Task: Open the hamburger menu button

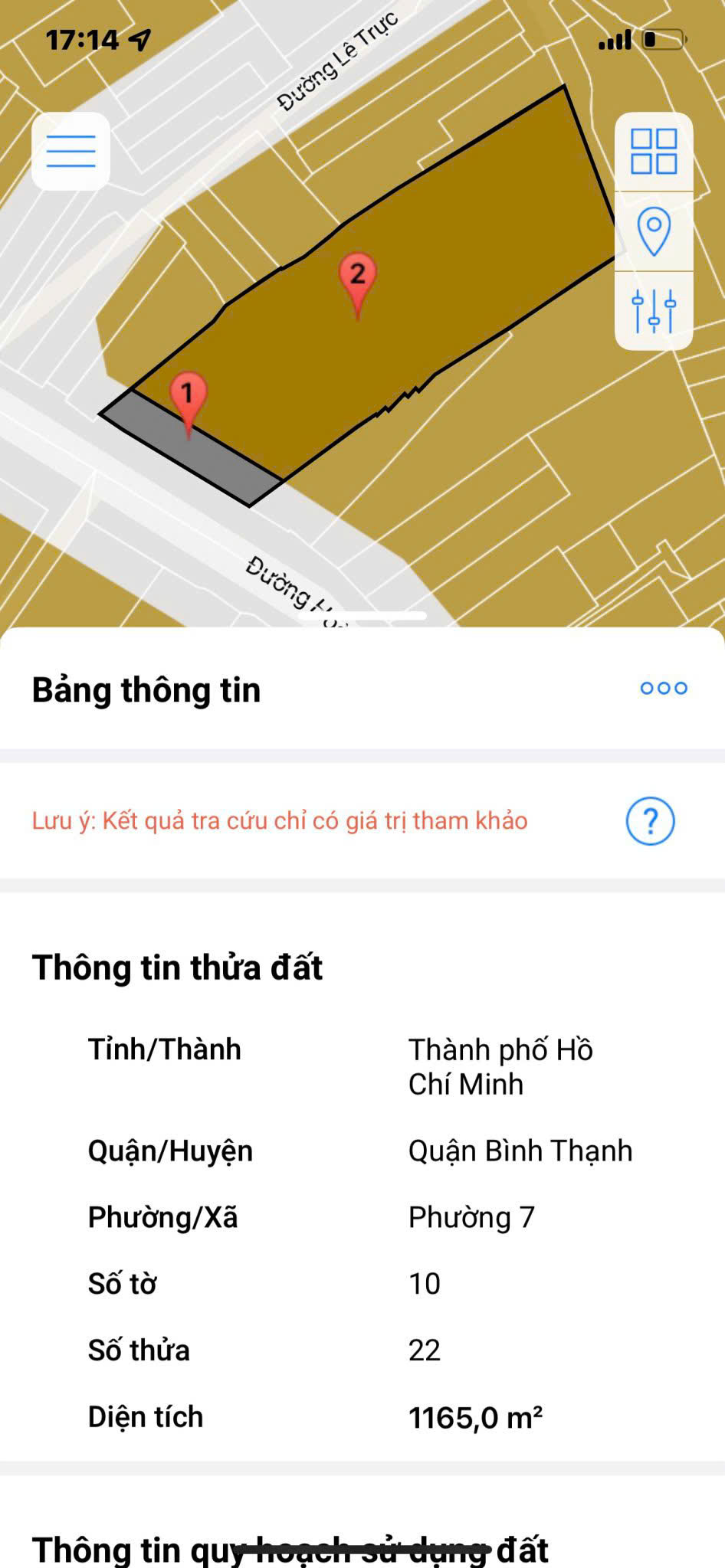Action: [x=71, y=151]
